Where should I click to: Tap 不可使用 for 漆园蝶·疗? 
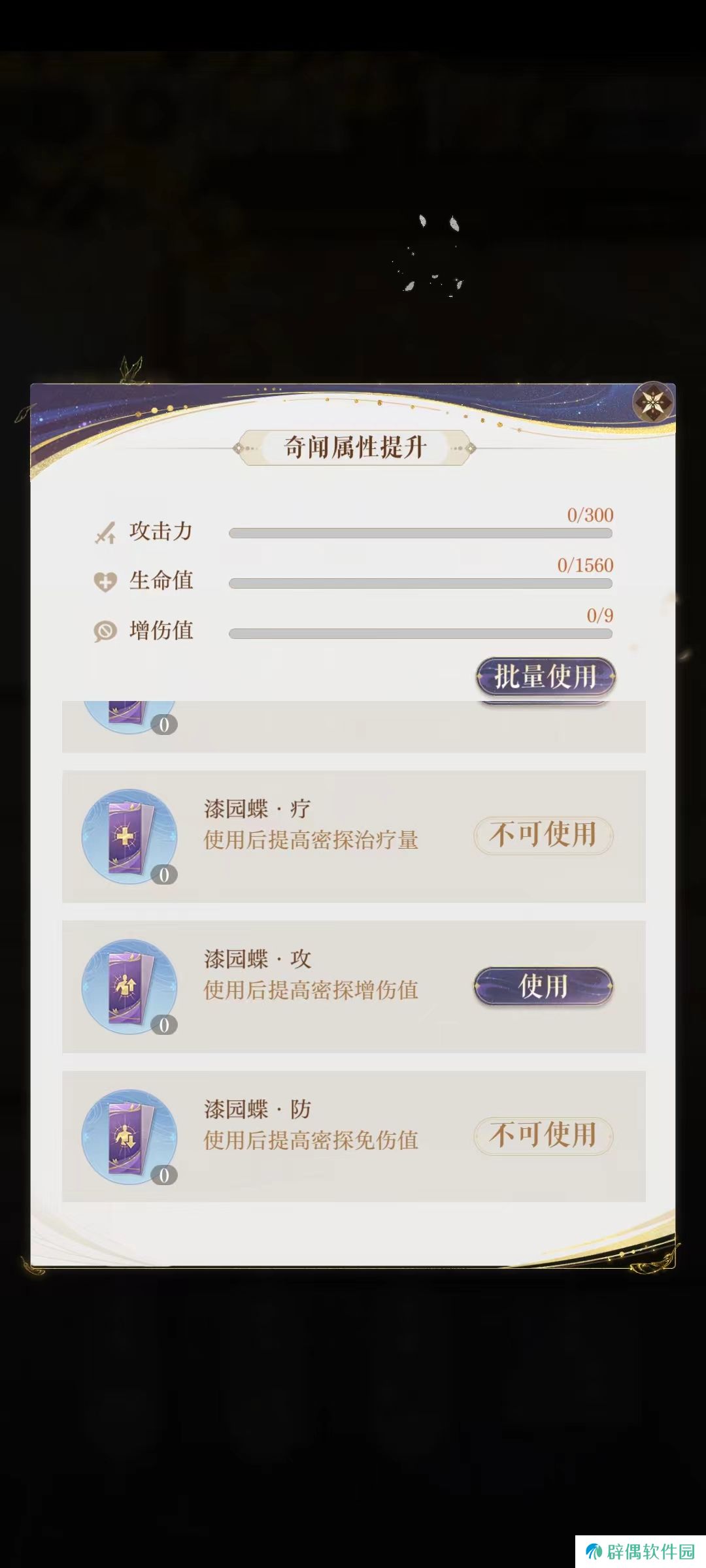(543, 835)
